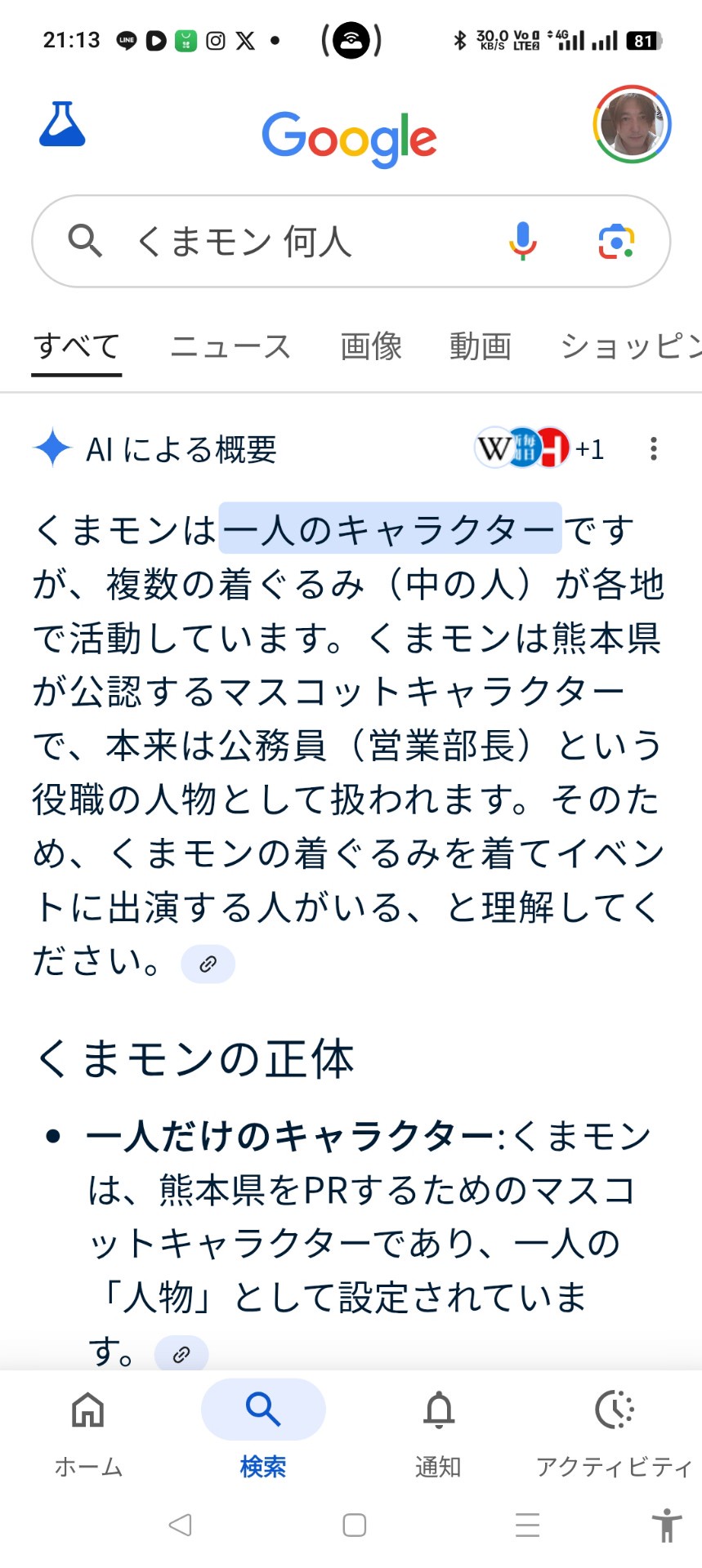Switch to the 動画 tab

point(481,346)
